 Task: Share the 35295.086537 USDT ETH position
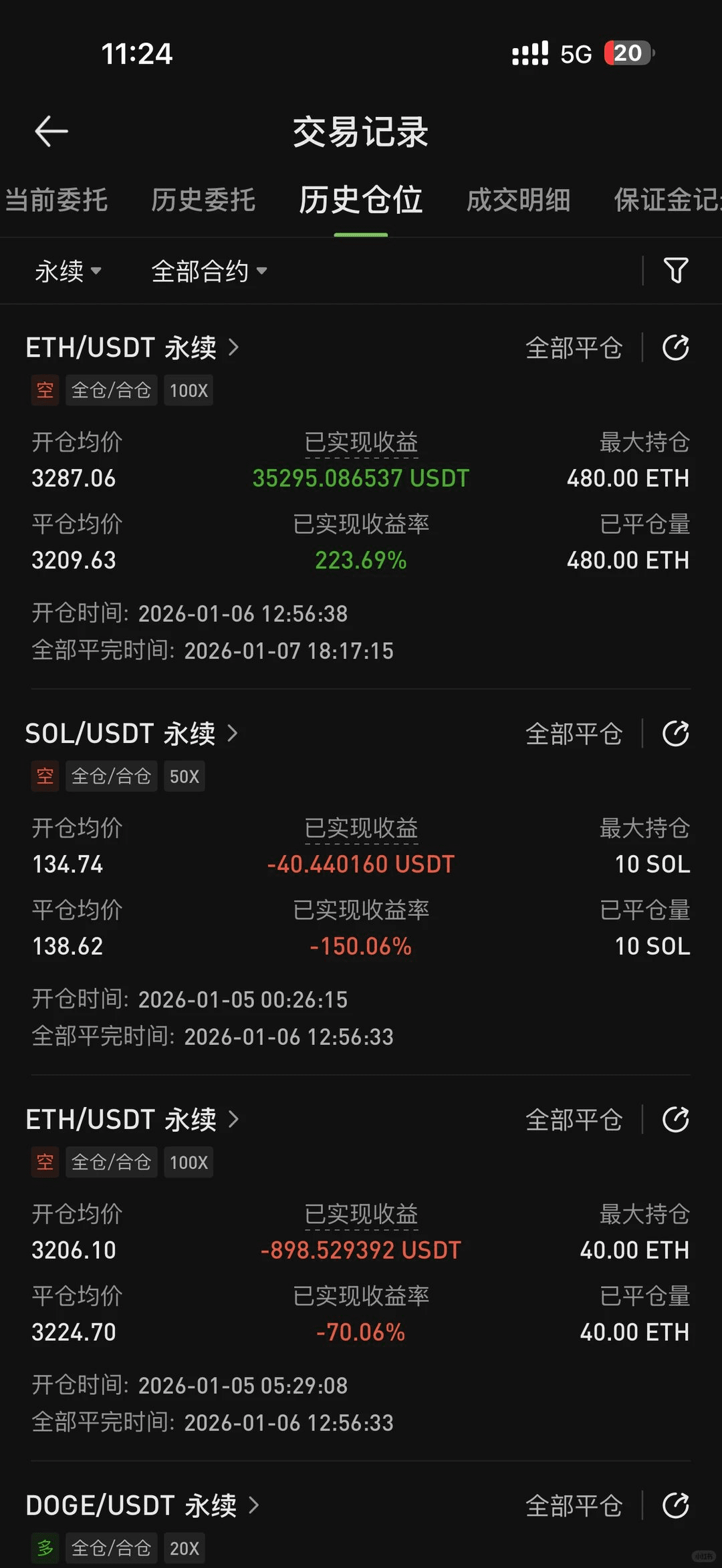tap(675, 348)
